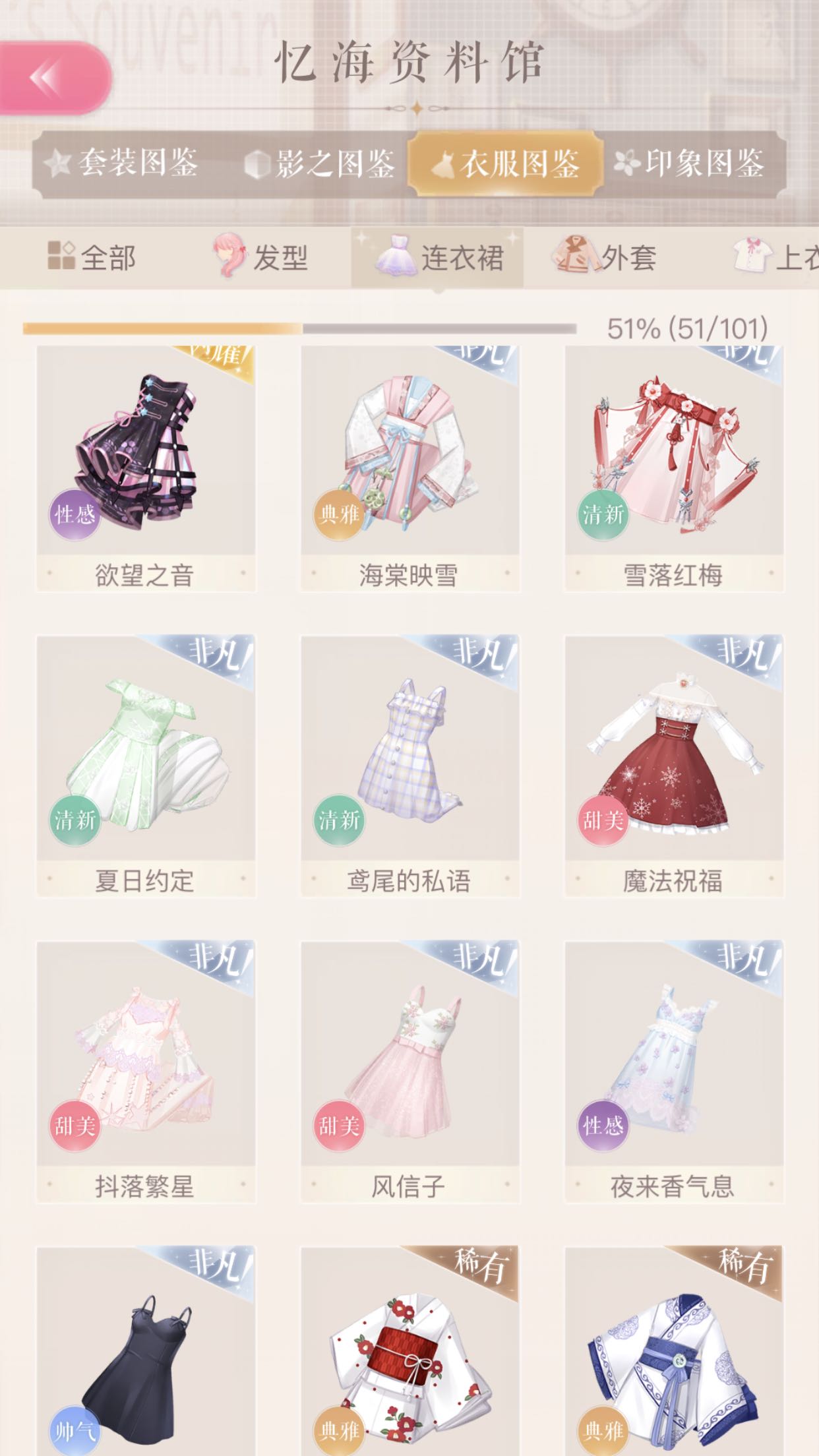Select the 发型 category
The width and height of the screenshot is (819, 1456).
coord(261,257)
